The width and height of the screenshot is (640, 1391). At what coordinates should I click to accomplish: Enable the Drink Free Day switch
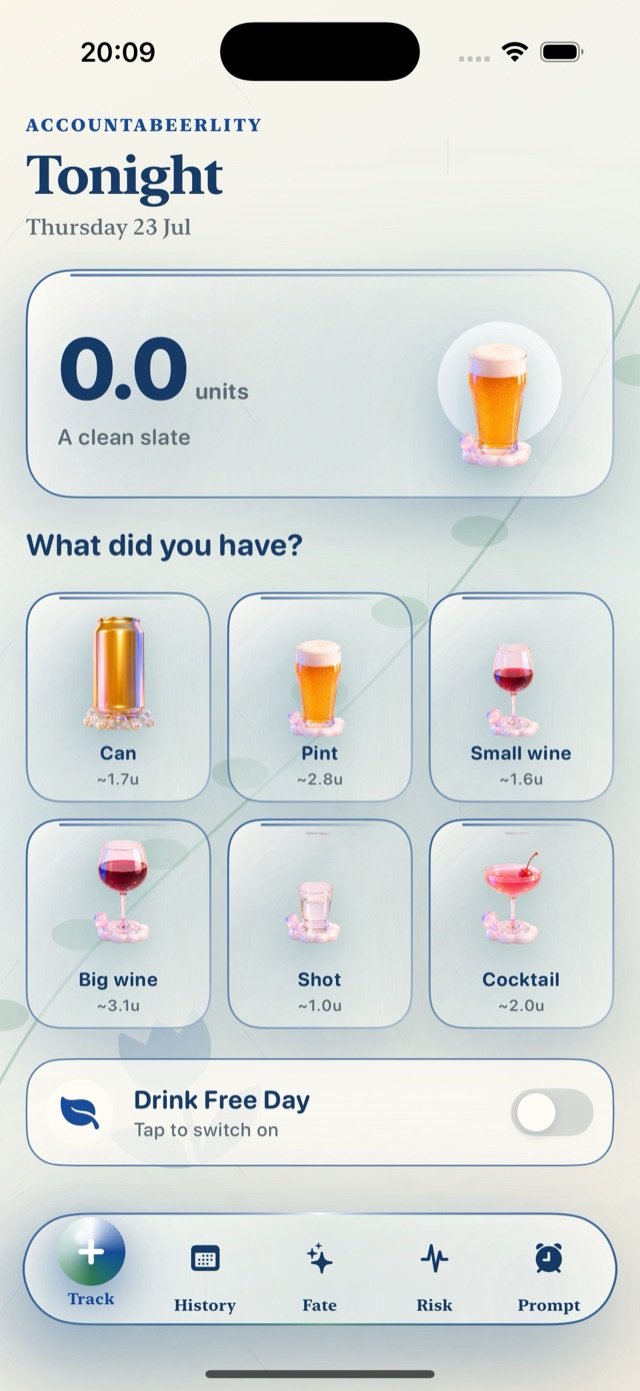pyautogui.click(x=552, y=1112)
